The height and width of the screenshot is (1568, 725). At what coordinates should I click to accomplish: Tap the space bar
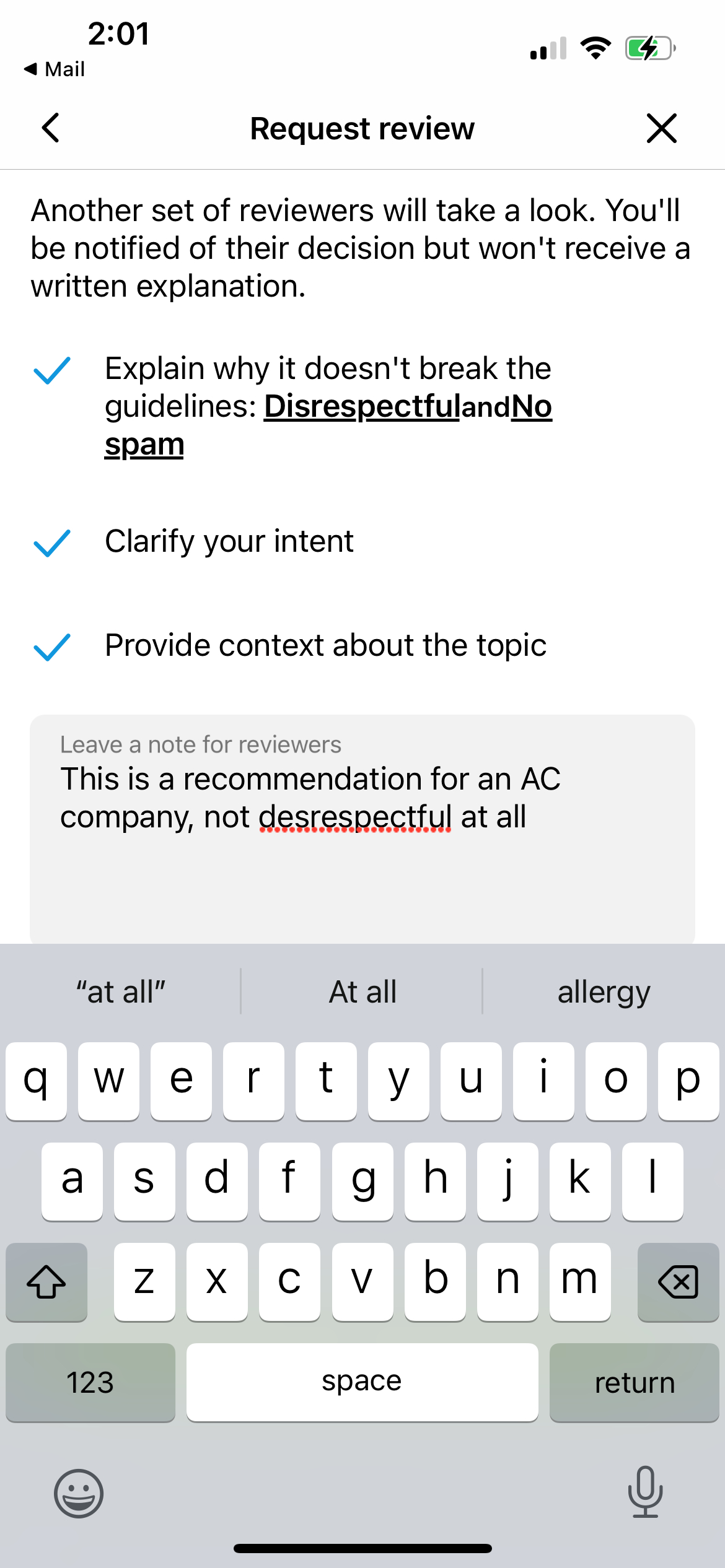pos(362,1382)
